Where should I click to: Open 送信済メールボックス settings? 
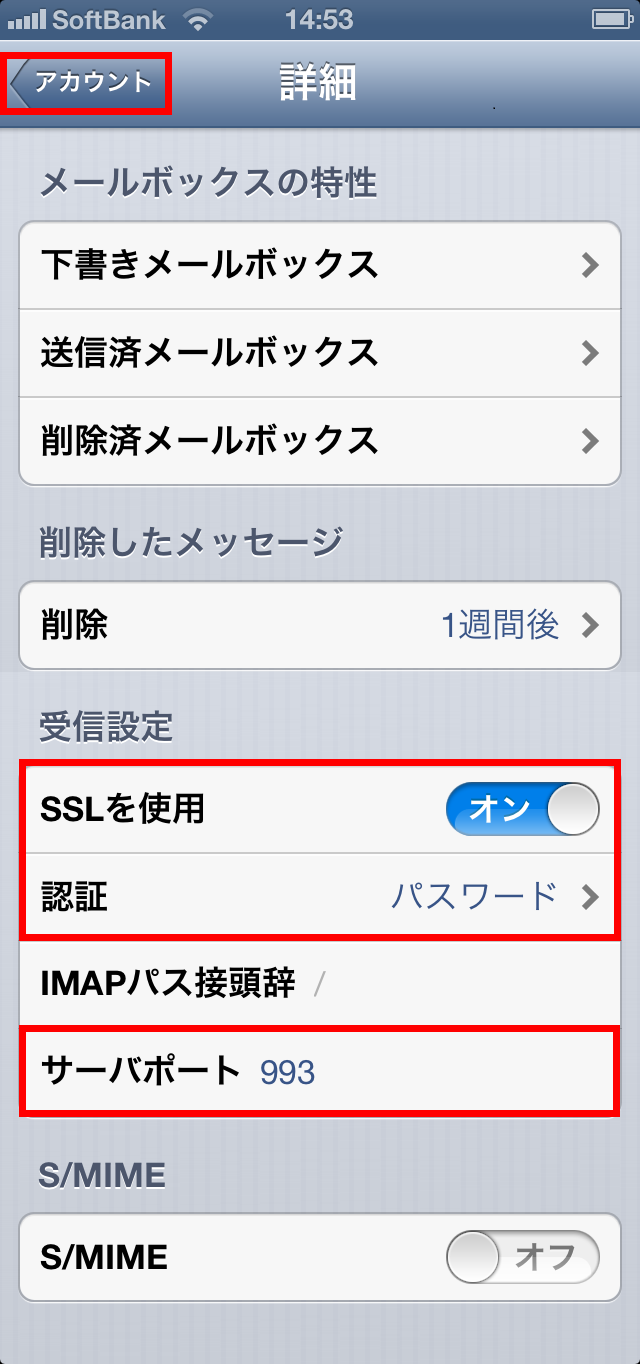pyautogui.click(x=320, y=352)
